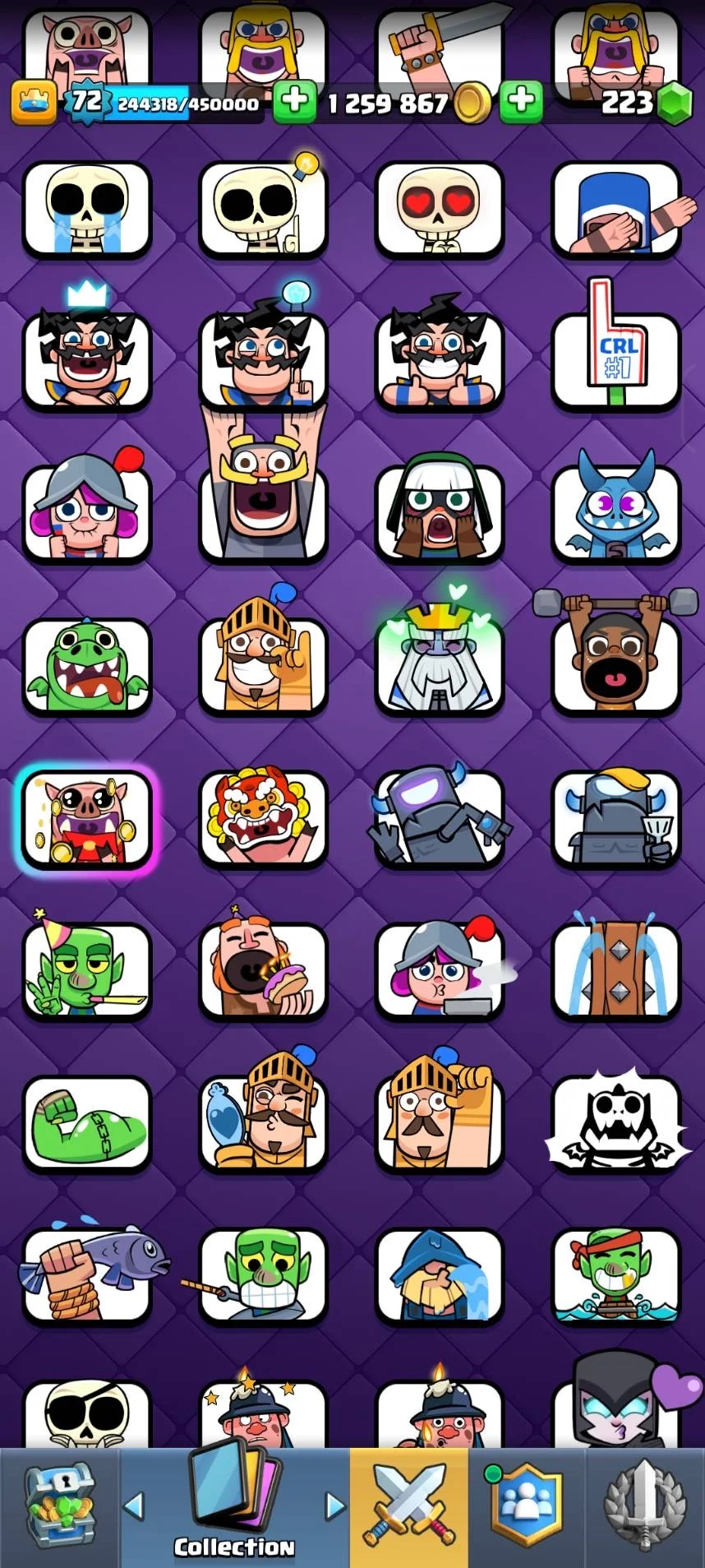Pick the skeleton with lightbulb idea emote

pyautogui.click(x=263, y=209)
